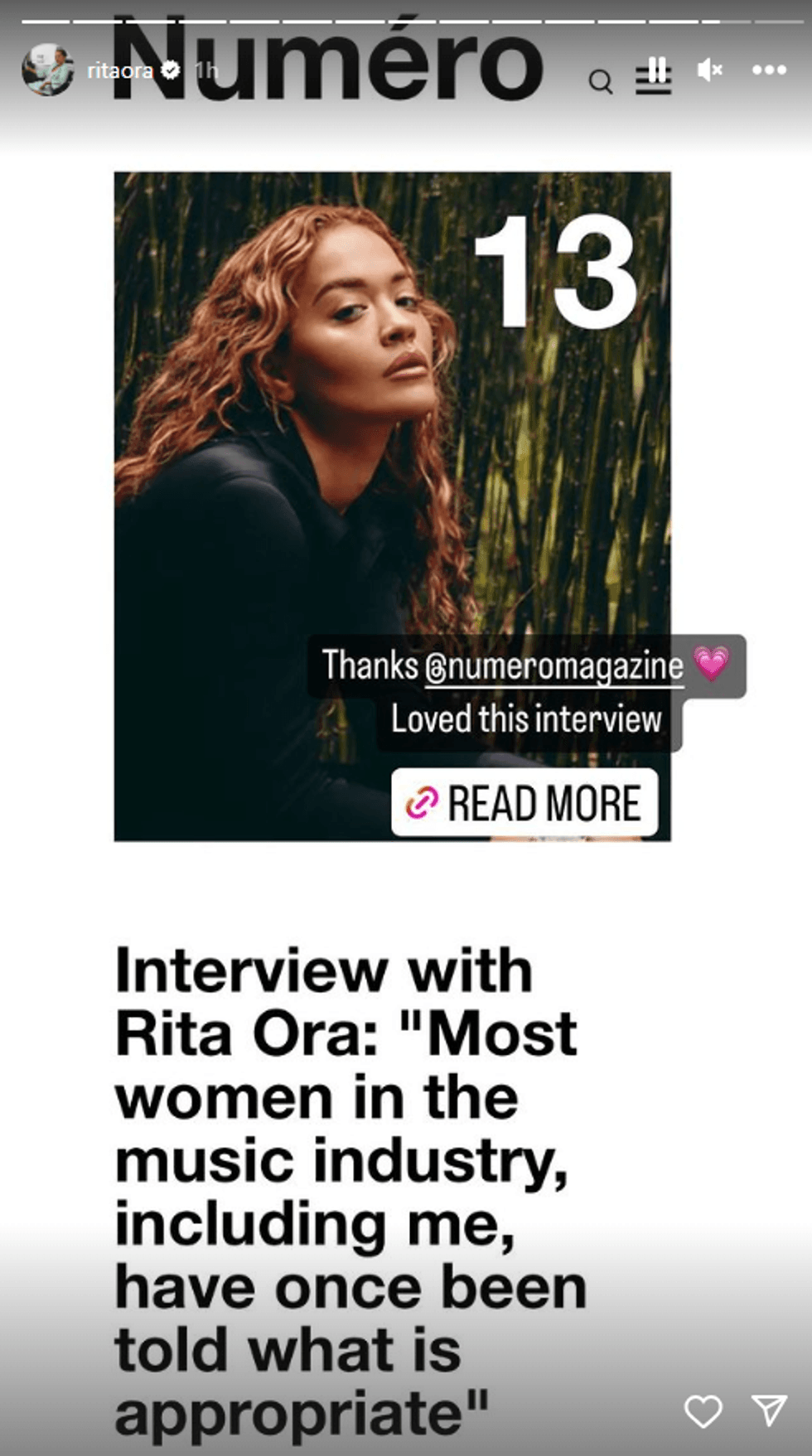The image size is (812, 1456).
Task: Open the @numeromagazine mention
Action: pyautogui.click(x=553, y=665)
